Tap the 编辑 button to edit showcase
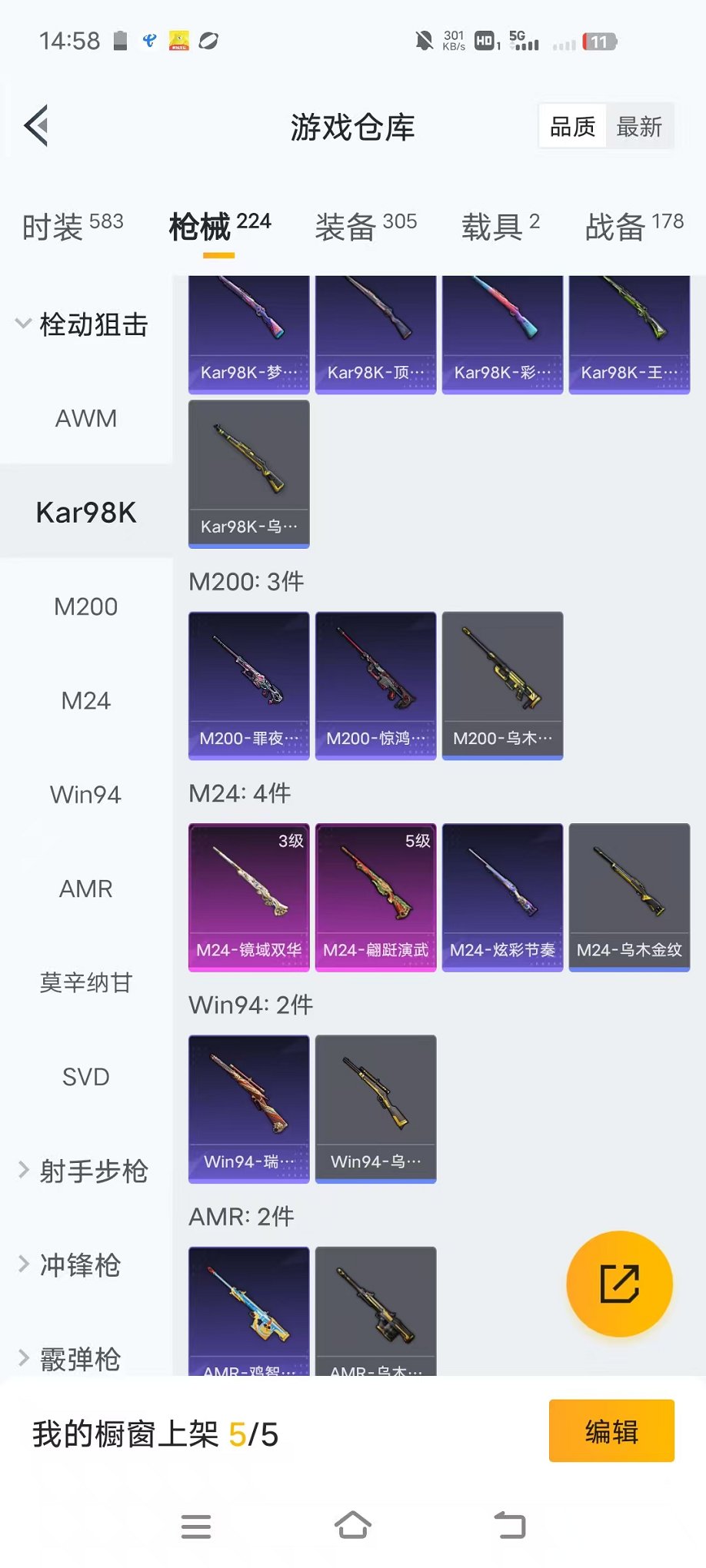This screenshot has width=706, height=1568. (x=611, y=1431)
